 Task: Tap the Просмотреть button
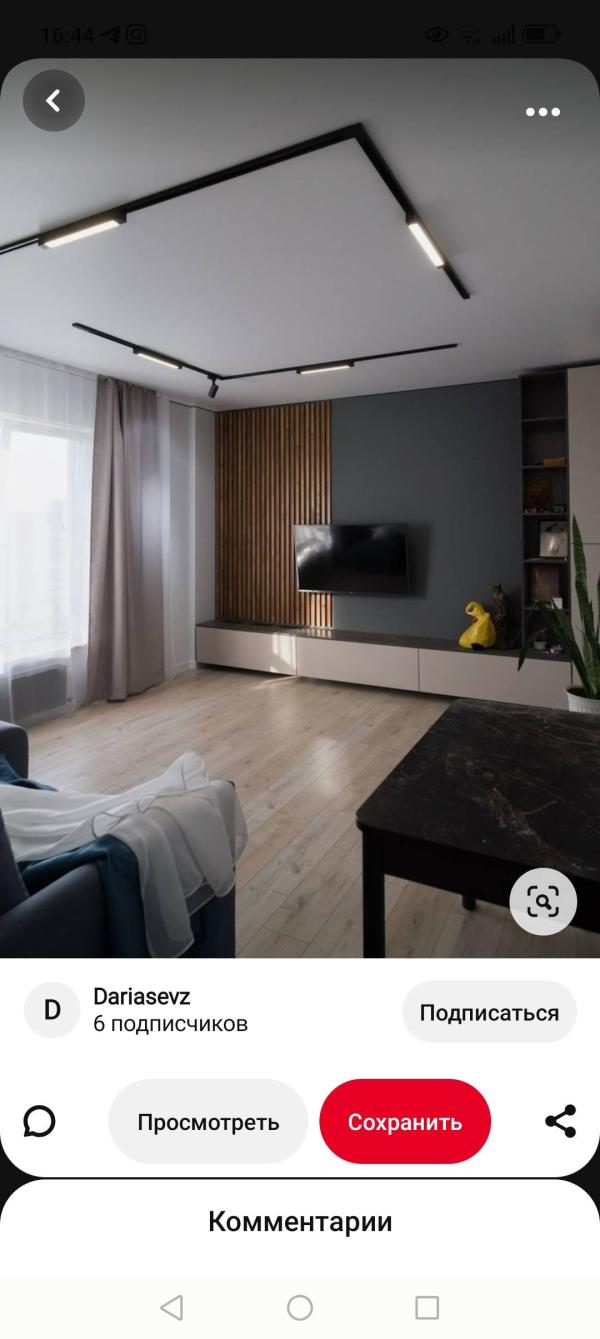click(x=208, y=1121)
